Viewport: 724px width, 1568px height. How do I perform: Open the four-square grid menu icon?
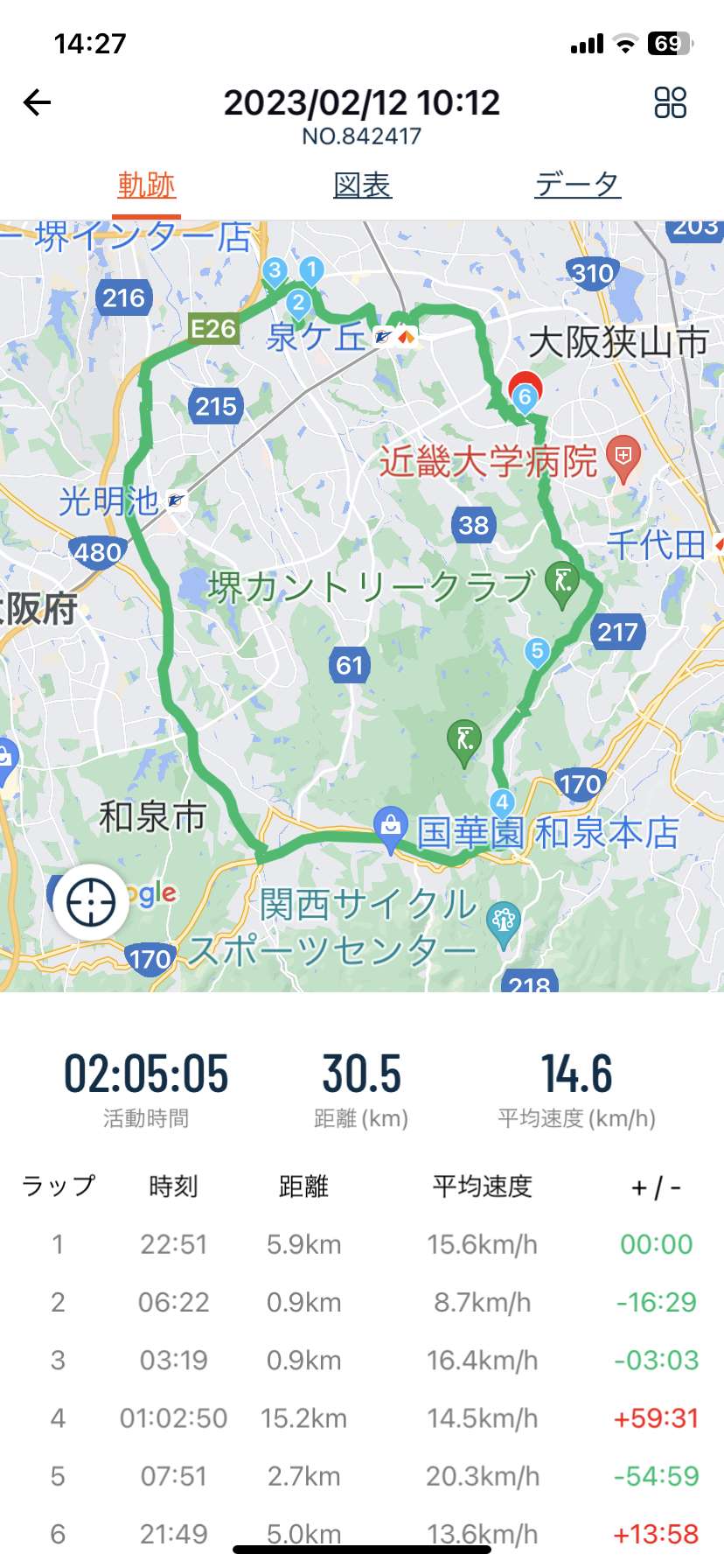click(x=671, y=103)
